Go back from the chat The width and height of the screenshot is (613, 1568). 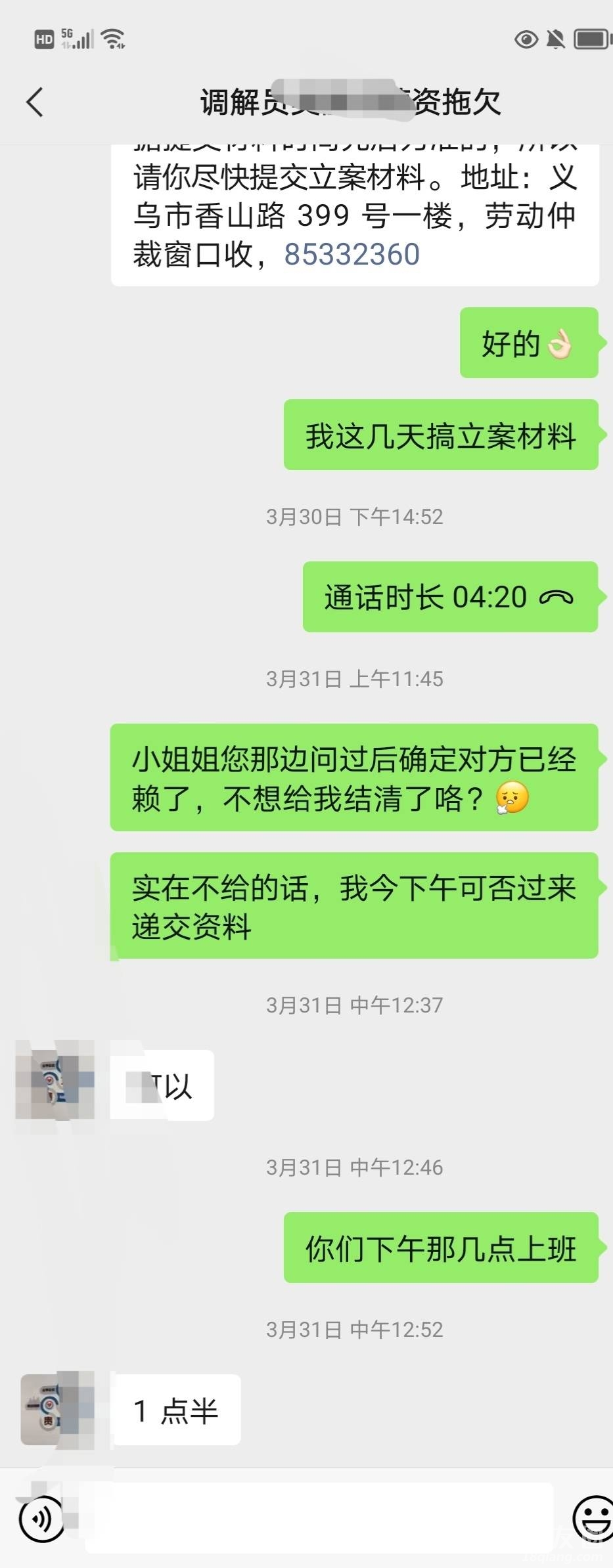[x=35, y=102]
